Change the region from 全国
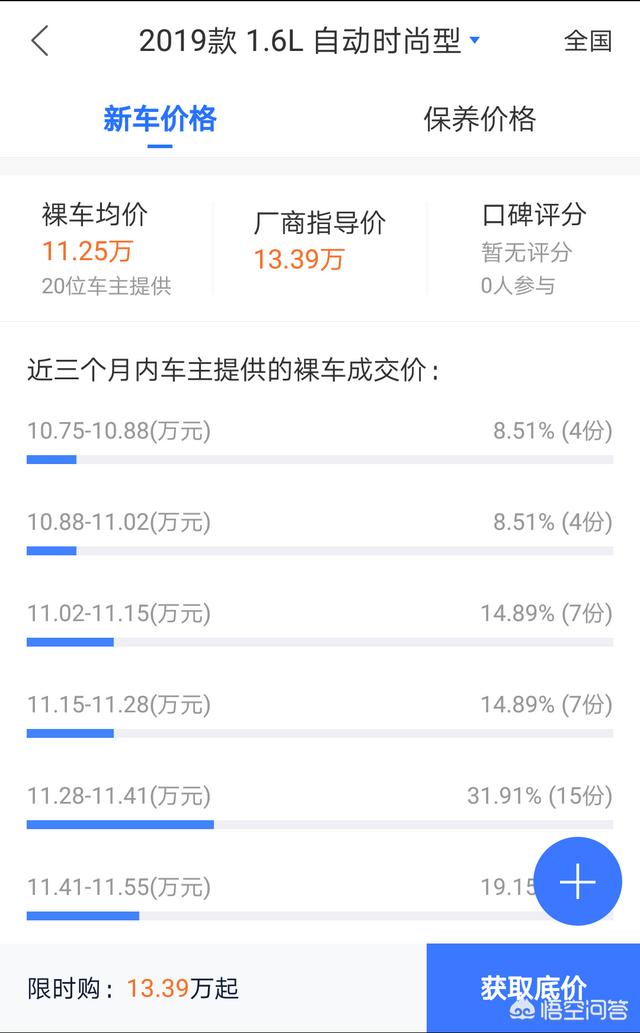The width and height of the screenshot is (640, 1033). click(587, 41)
